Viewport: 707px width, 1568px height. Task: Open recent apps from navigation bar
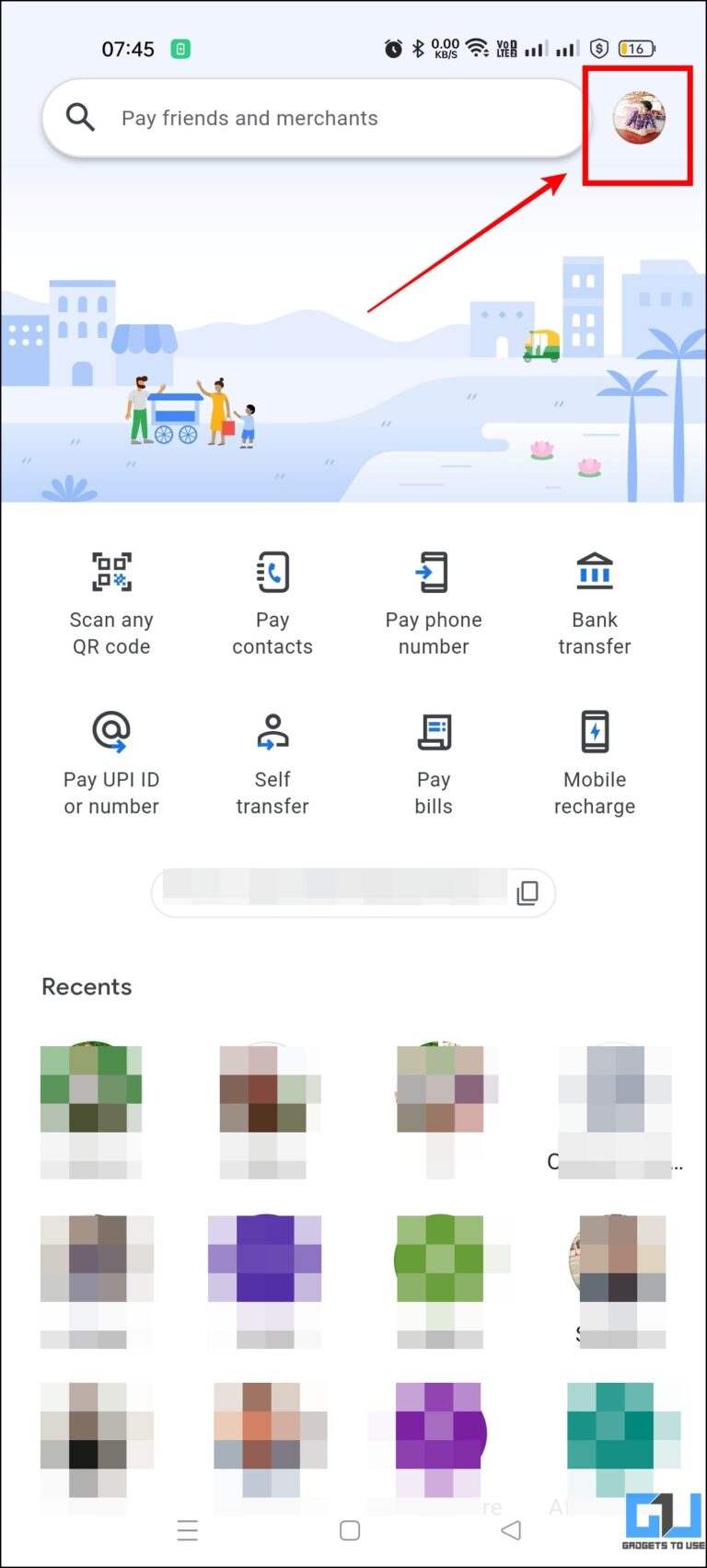point(188,1530)
